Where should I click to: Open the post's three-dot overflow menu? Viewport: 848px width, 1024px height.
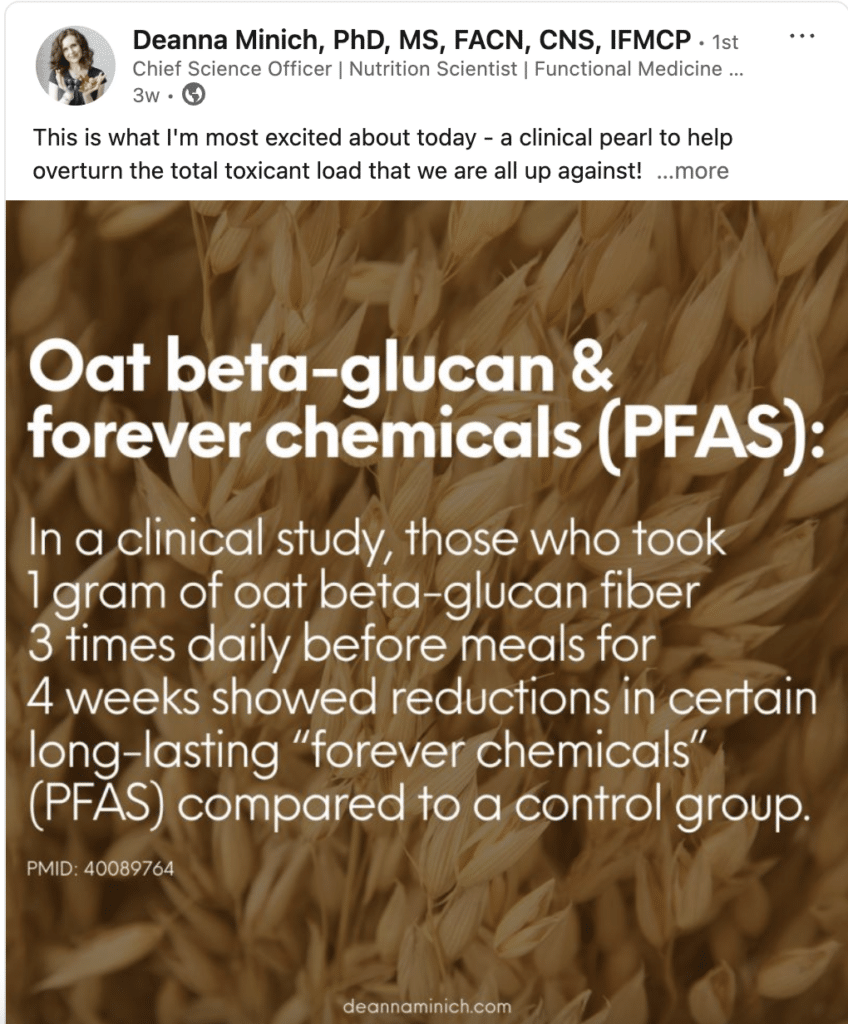tap(802, 36)
